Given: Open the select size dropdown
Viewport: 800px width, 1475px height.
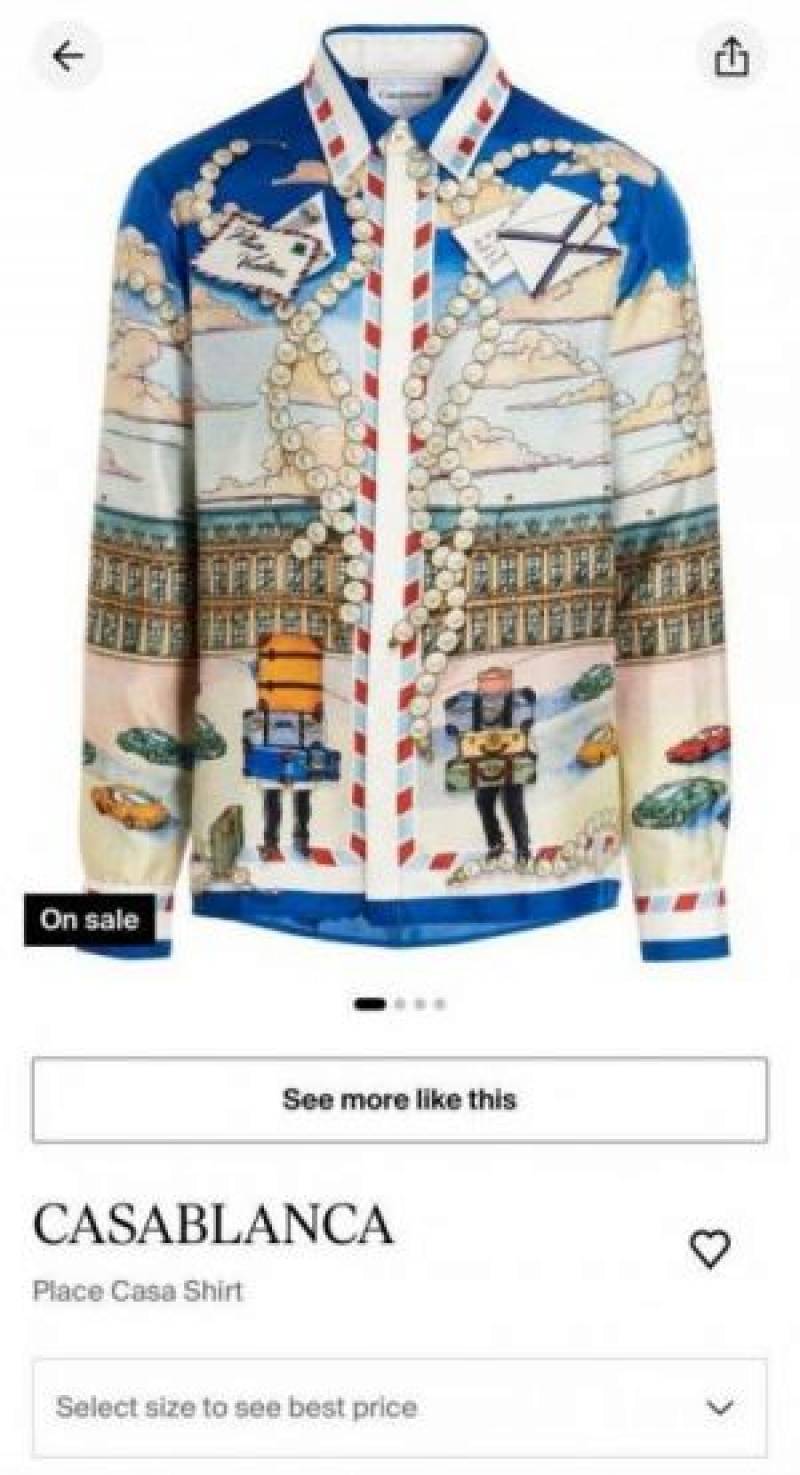Looking at the screenshot, I should (x=399, y=1407).
